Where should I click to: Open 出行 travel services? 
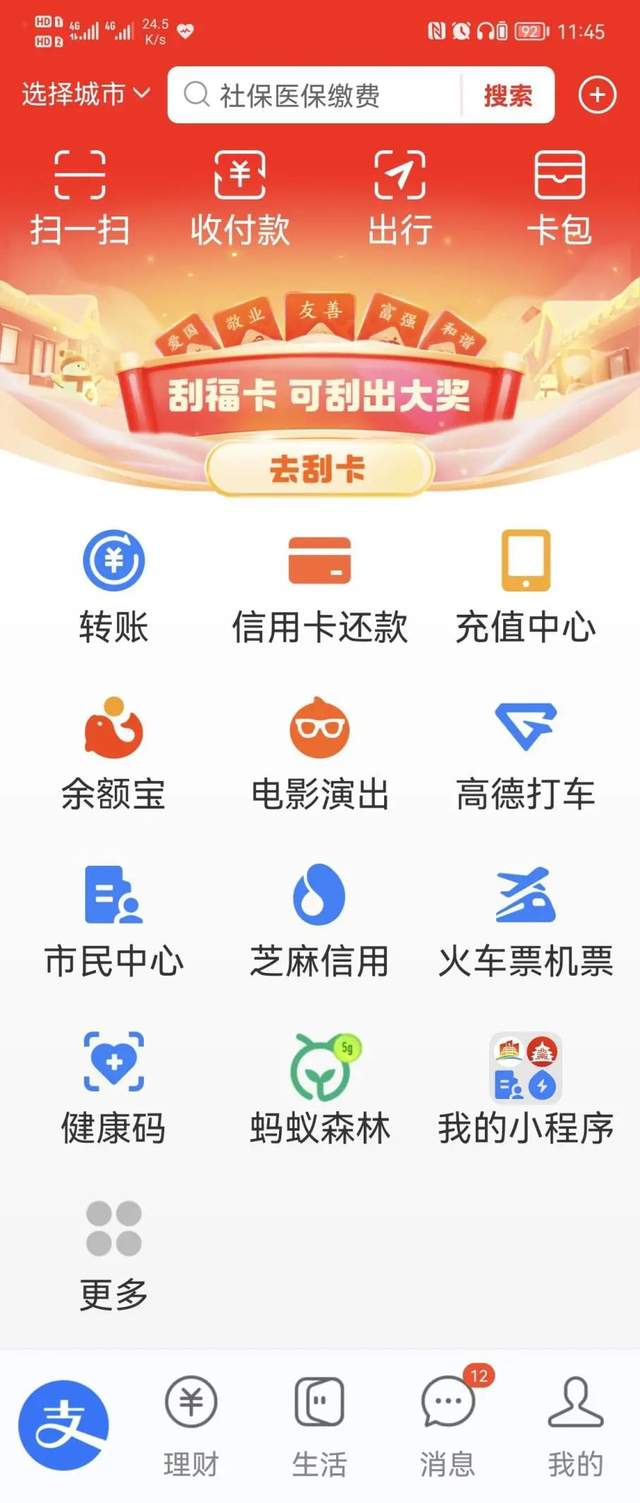tap(399, 196)
